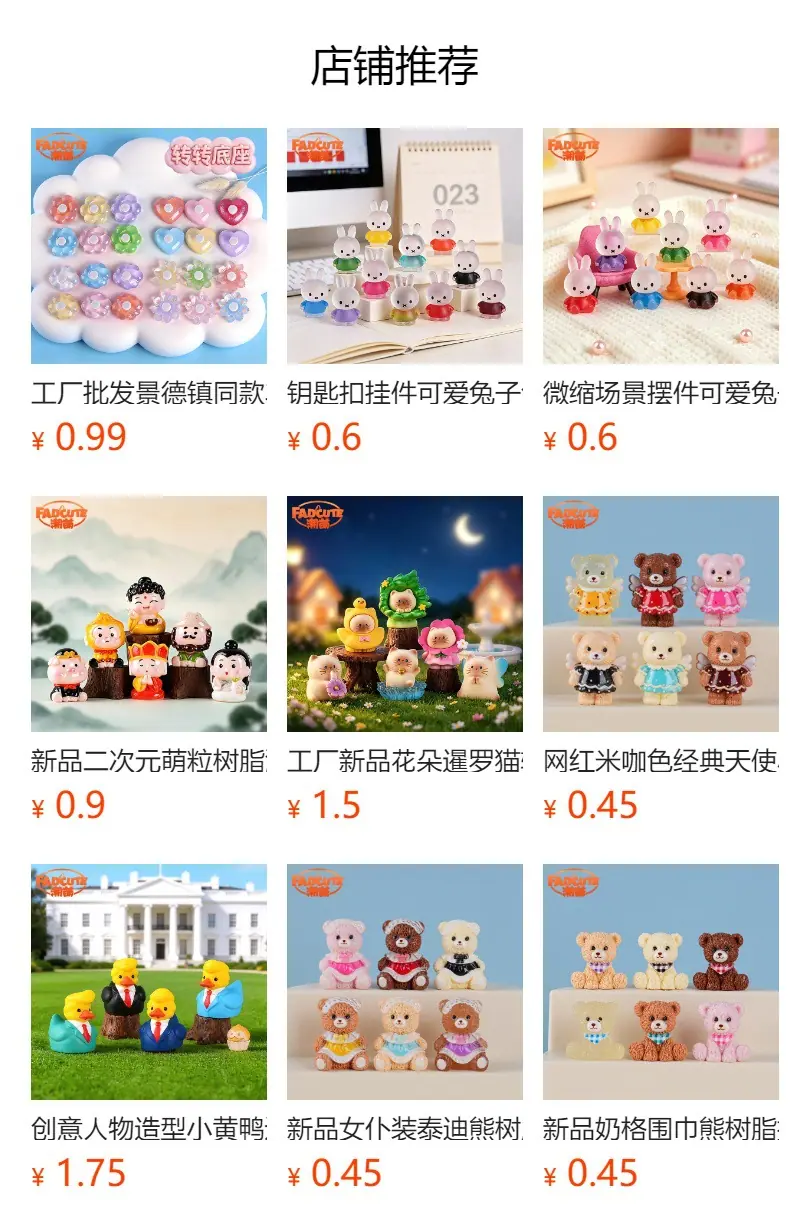View the 创意人物造型小黄鸭 item priced ¥1.75
The image size is (790, 1232).
pos(149,1028)
